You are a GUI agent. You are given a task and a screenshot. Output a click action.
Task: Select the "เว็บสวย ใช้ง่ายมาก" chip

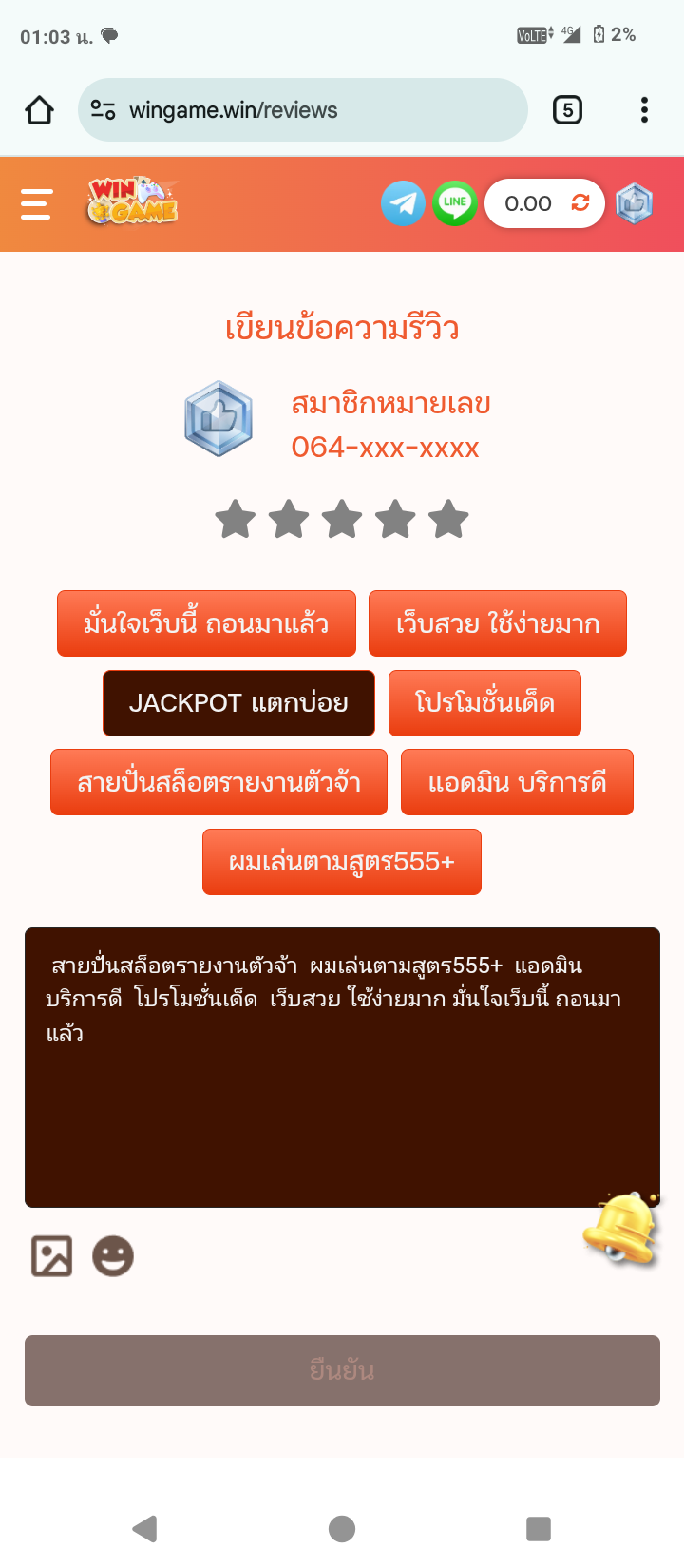pos(498,623)
